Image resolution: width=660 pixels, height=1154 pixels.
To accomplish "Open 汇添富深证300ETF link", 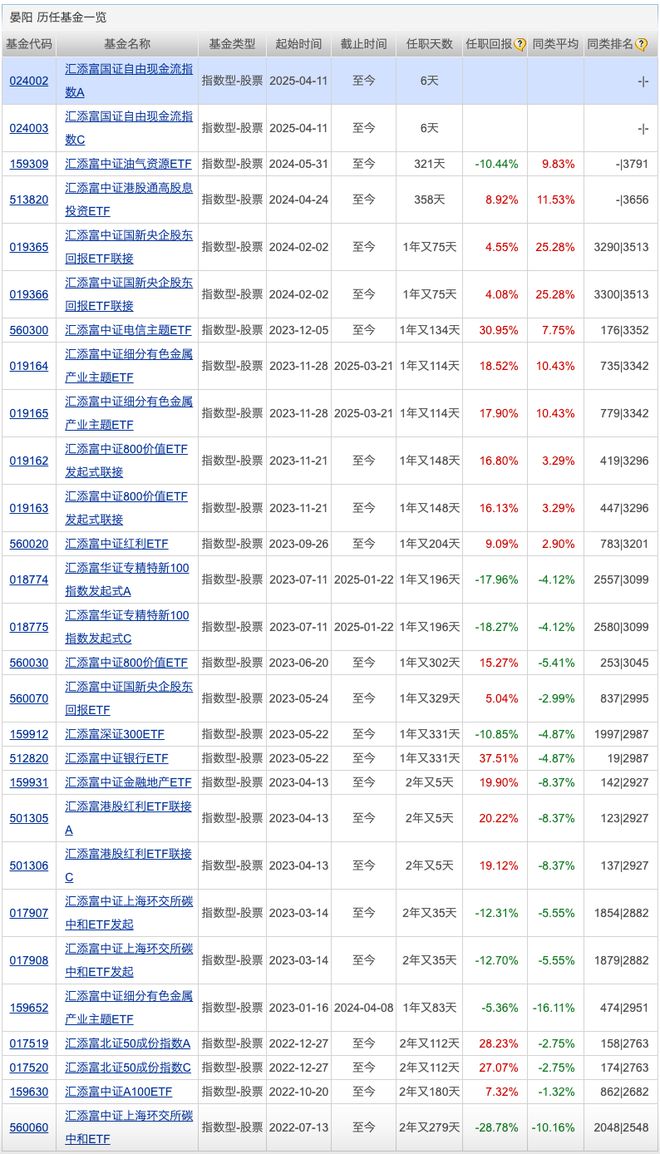I will 115,734.
